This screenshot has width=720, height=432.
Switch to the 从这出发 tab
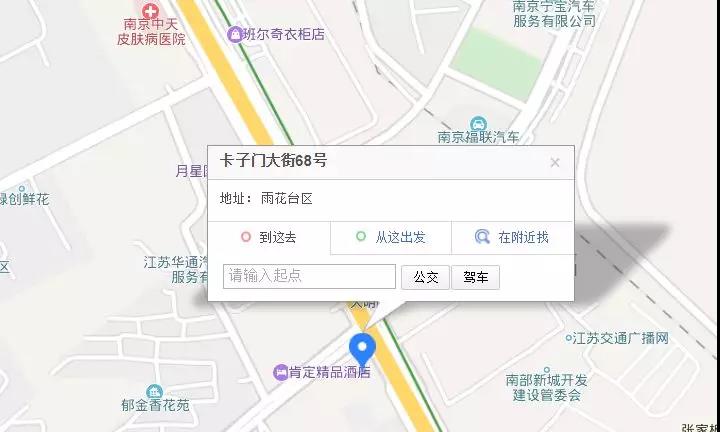390,238
